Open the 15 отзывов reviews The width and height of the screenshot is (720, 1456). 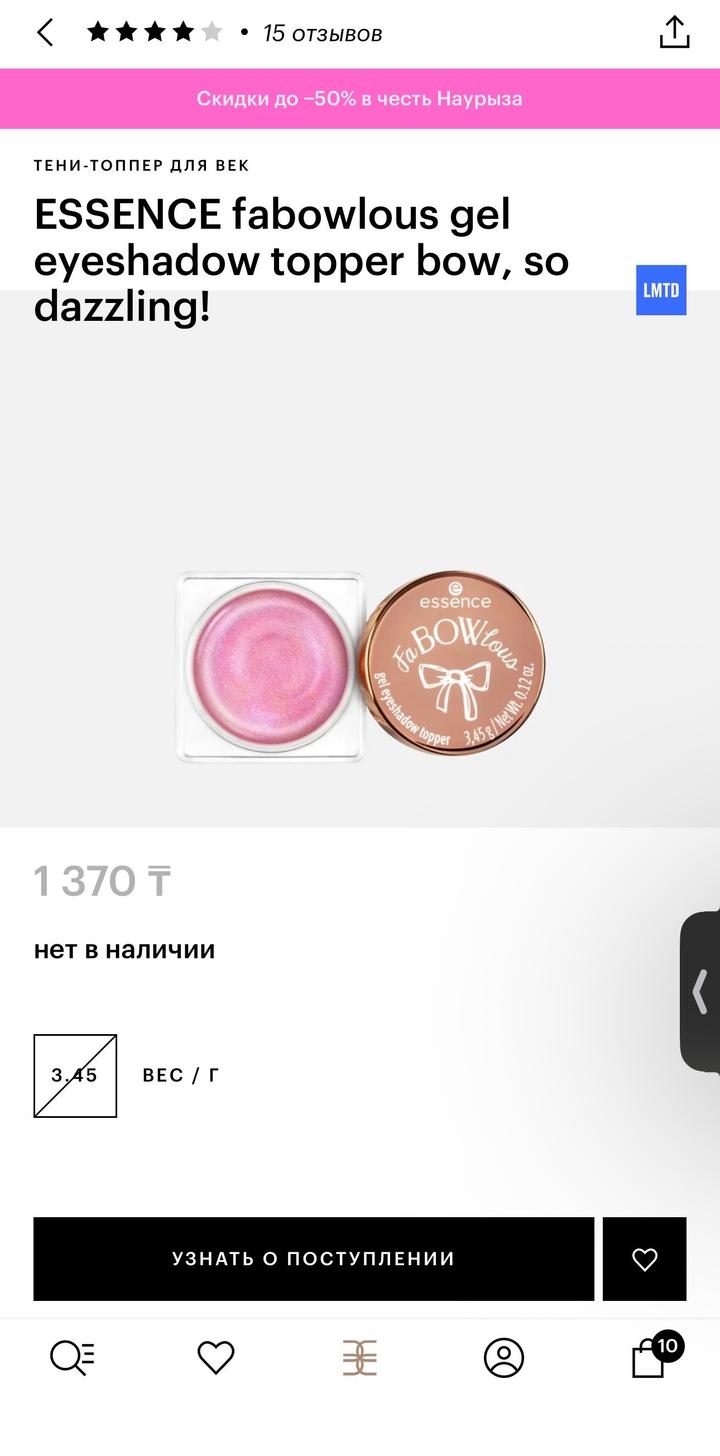322,33
